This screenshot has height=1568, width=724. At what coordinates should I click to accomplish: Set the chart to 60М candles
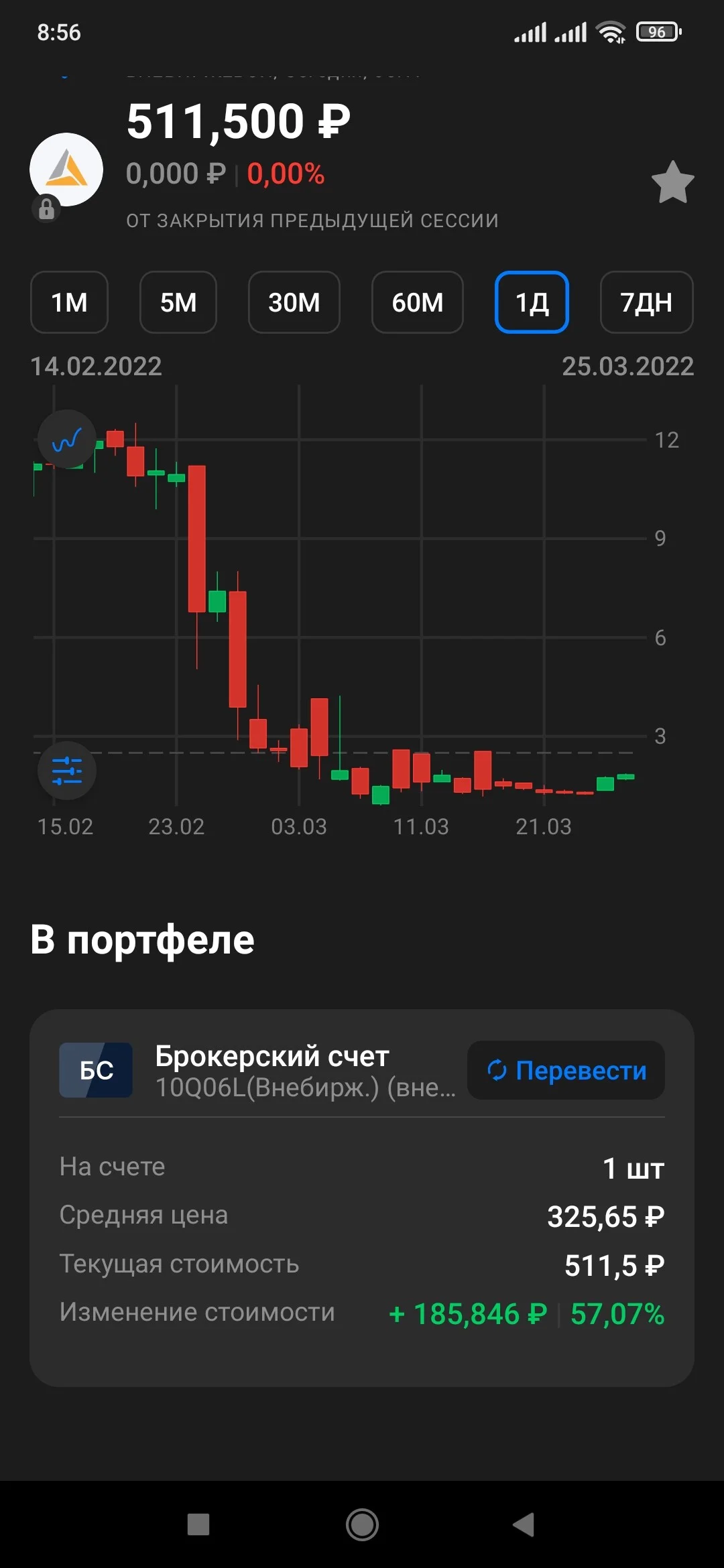pos(418,302)
